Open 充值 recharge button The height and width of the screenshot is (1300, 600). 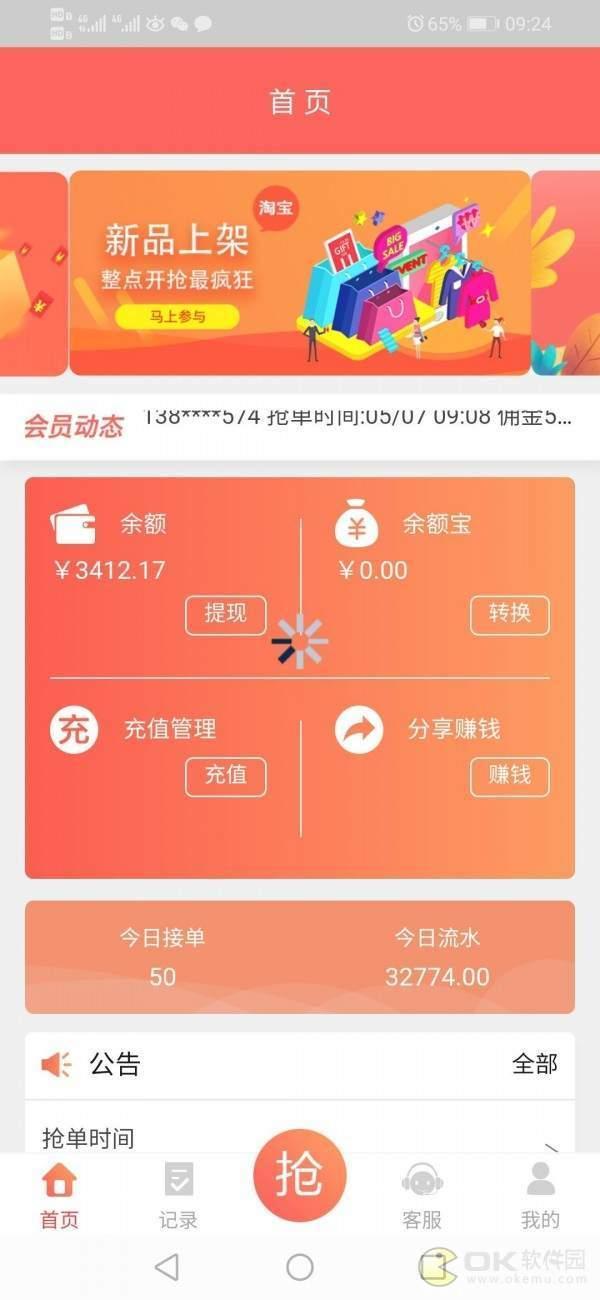[x=226, y=777]
